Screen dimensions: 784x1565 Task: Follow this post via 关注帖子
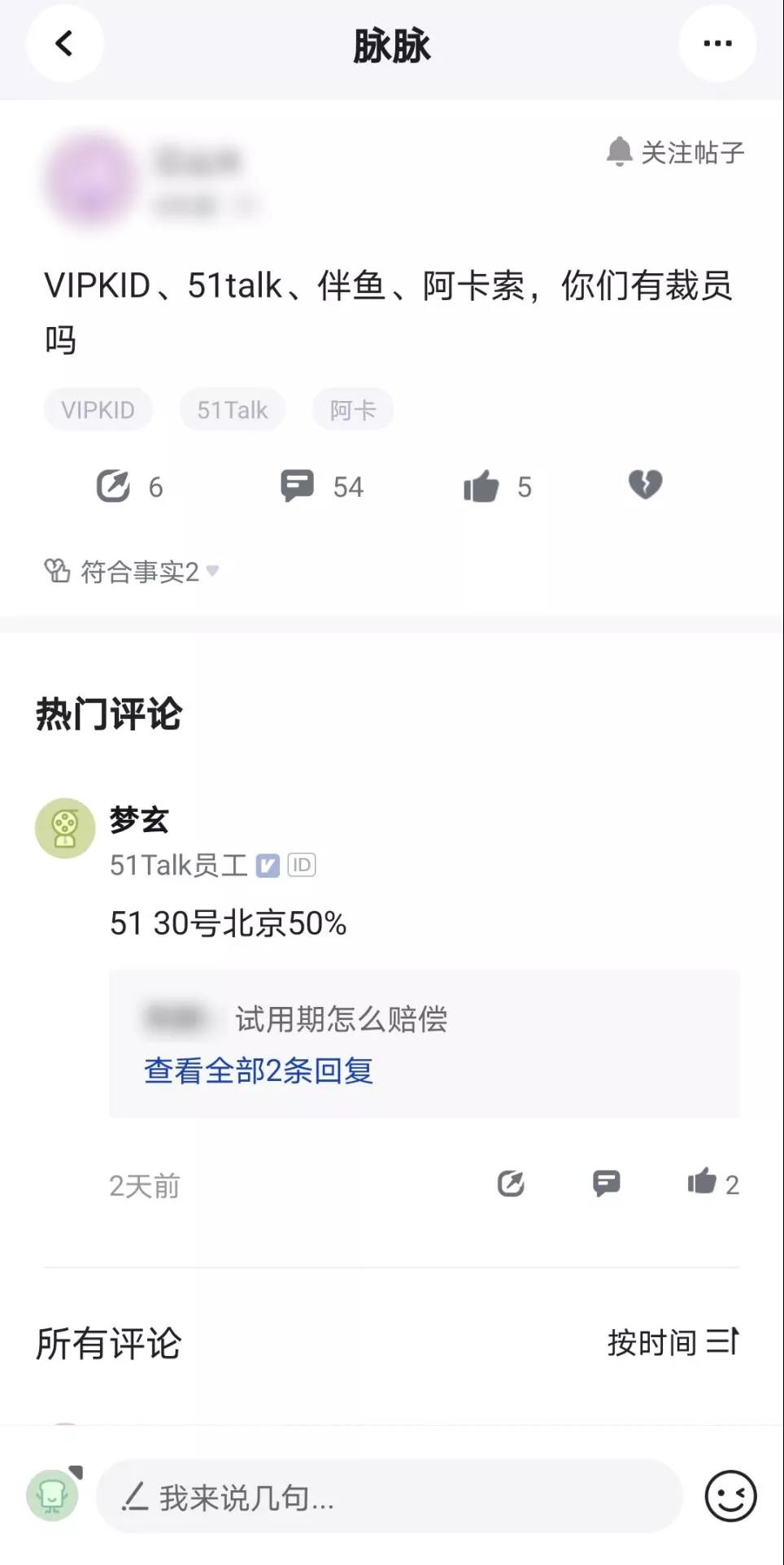click(x=675, y=152)
